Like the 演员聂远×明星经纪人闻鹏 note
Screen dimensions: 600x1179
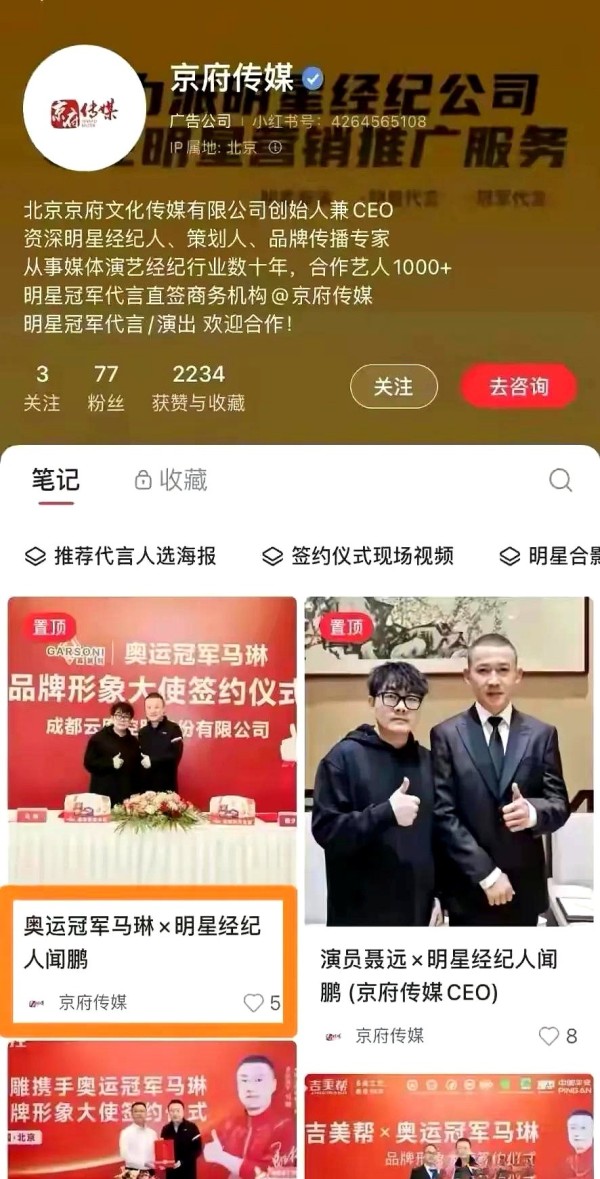coord(549,1036)
